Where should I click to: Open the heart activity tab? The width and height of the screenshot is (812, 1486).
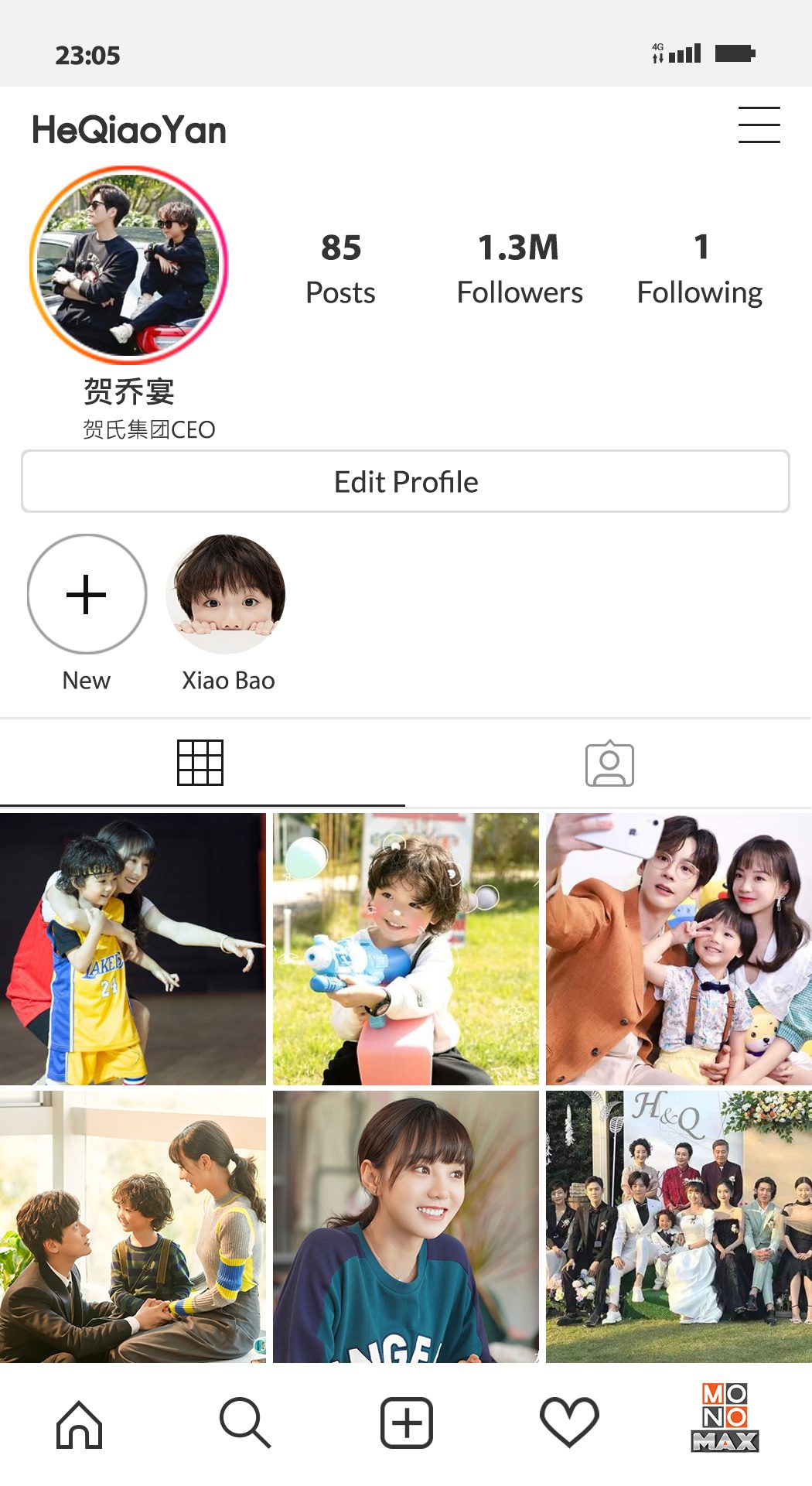point(569,1423)
